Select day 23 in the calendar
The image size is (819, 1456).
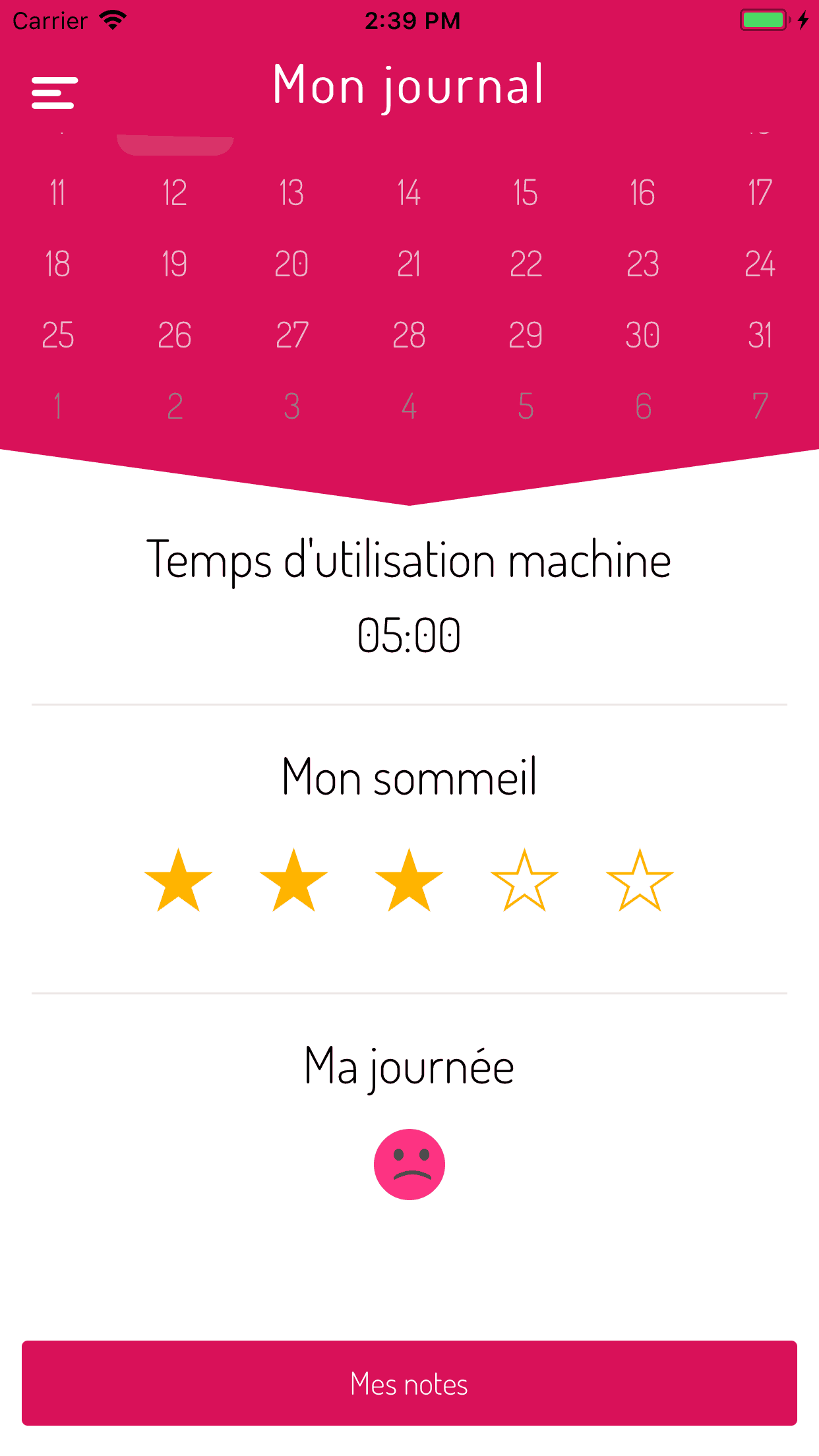pos(643,264)
